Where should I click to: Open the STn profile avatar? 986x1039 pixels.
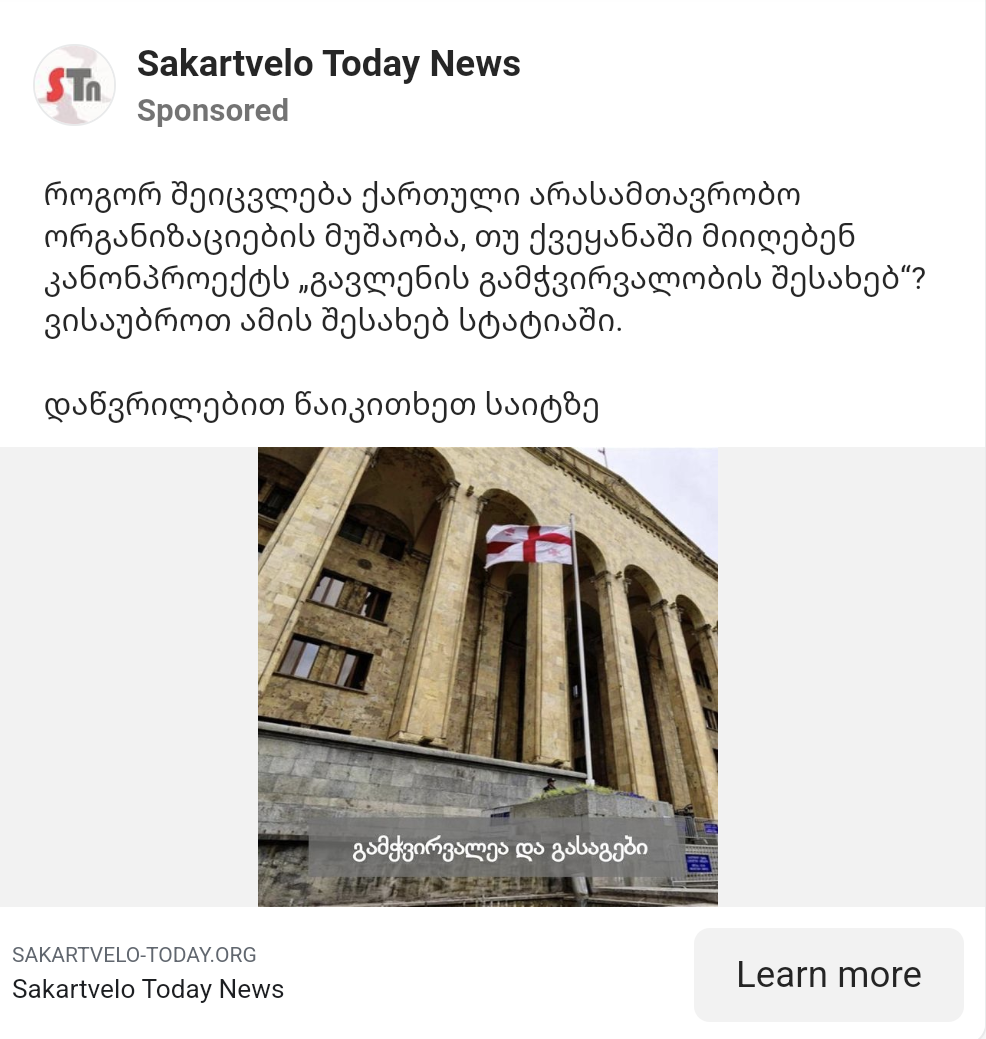coord(74,85)
